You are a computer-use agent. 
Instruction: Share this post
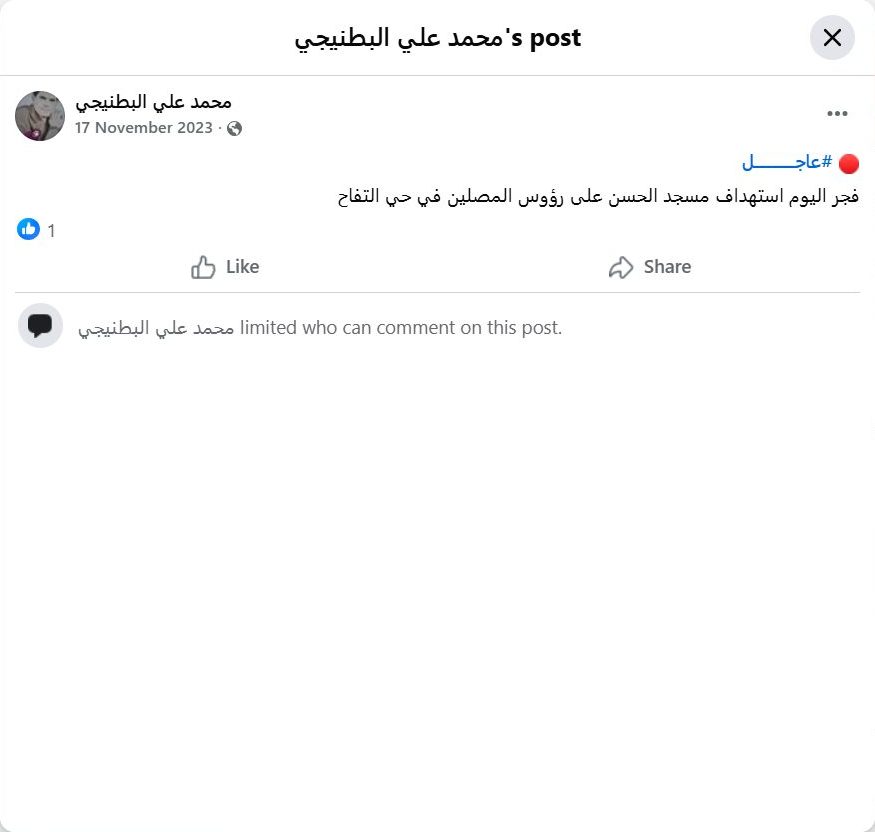649,267
